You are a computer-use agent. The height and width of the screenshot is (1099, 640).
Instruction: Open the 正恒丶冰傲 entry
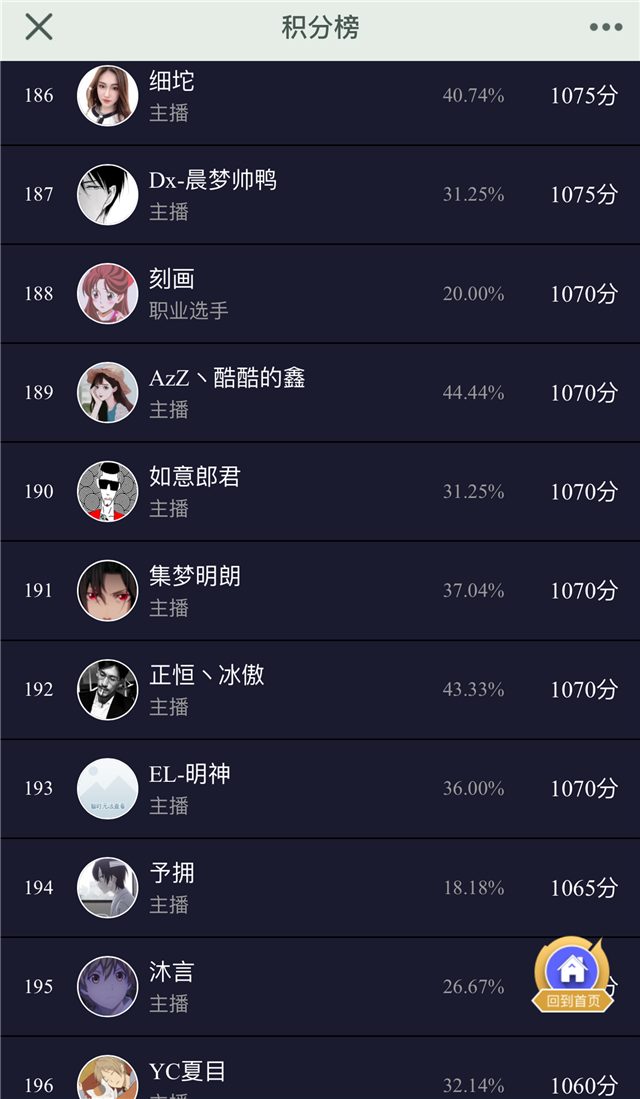(320, 690)
